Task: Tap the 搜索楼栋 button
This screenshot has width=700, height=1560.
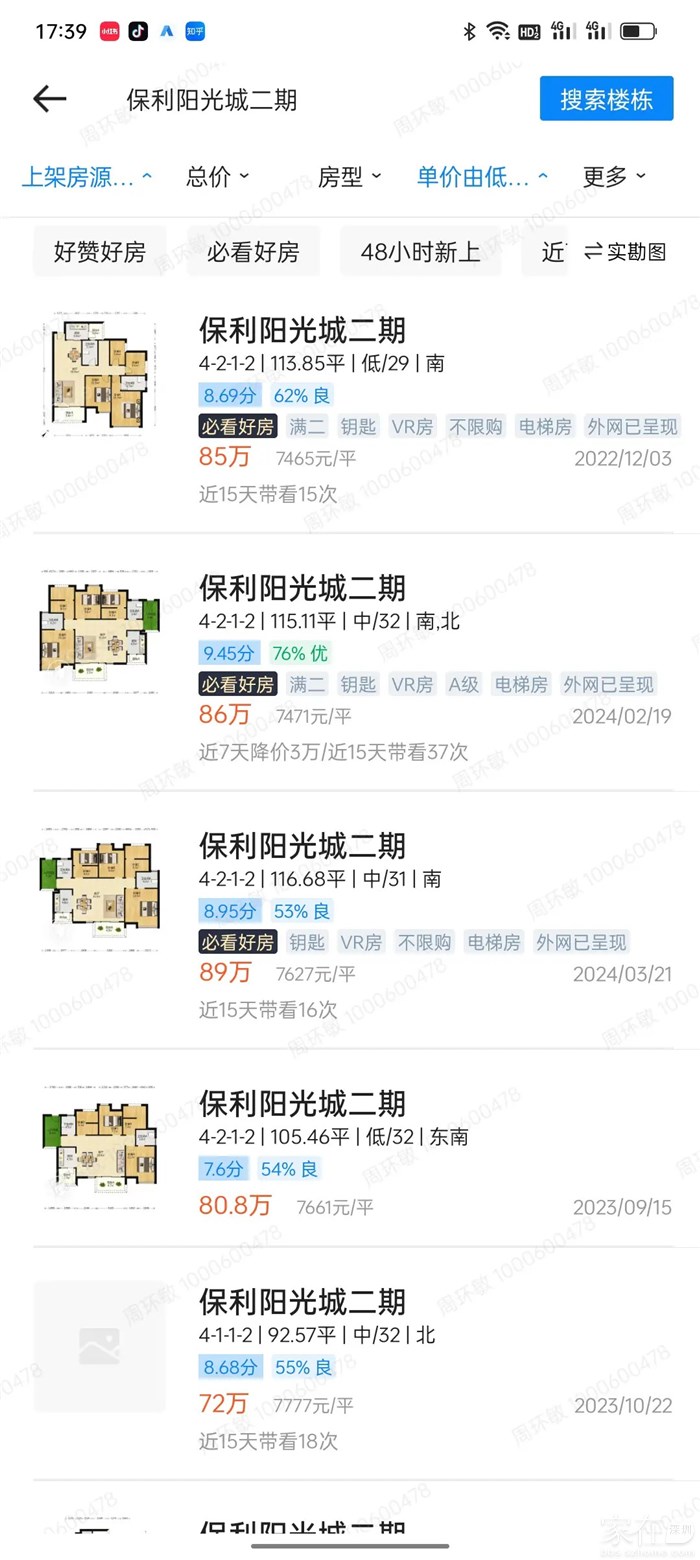Action: click(x=606, y=99)
